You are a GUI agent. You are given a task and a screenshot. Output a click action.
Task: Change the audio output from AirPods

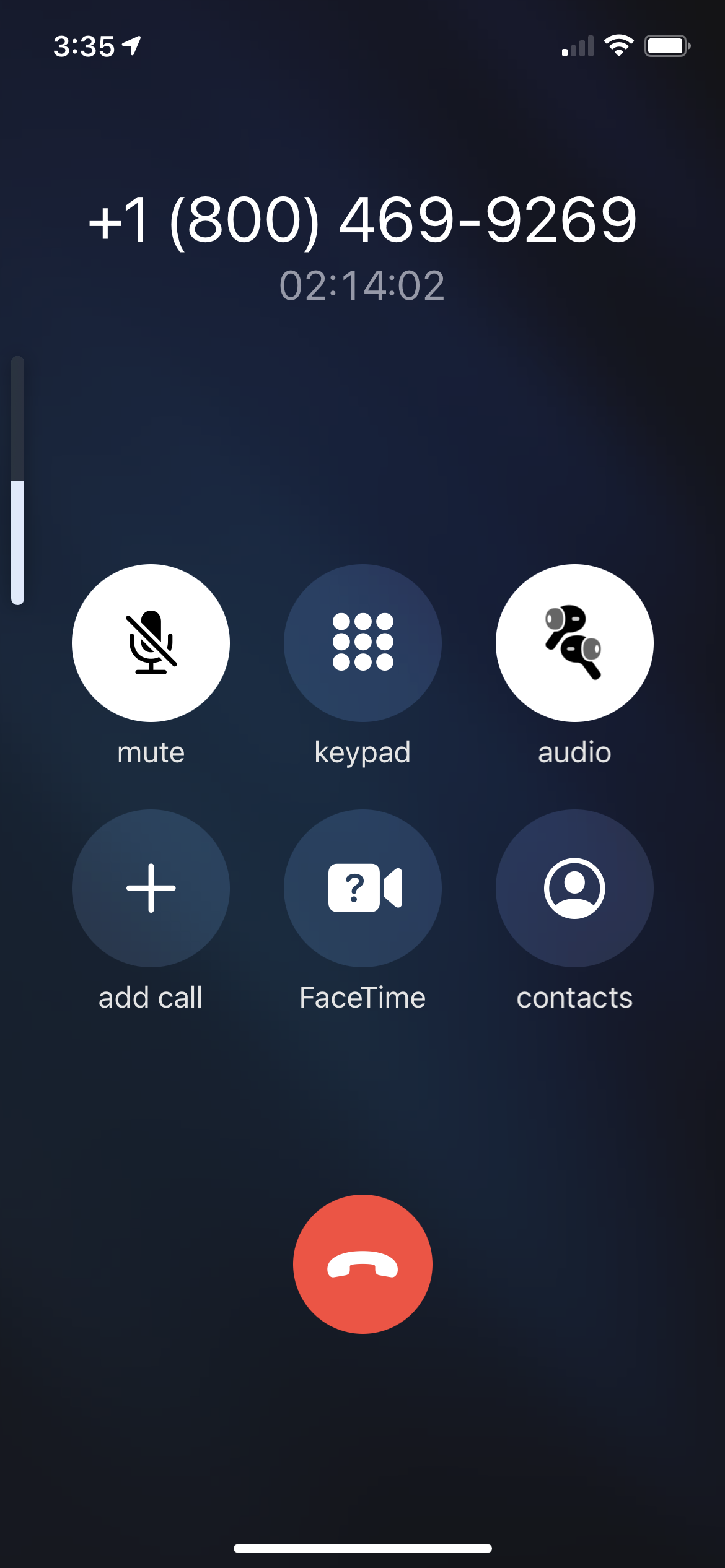(574, 643)
